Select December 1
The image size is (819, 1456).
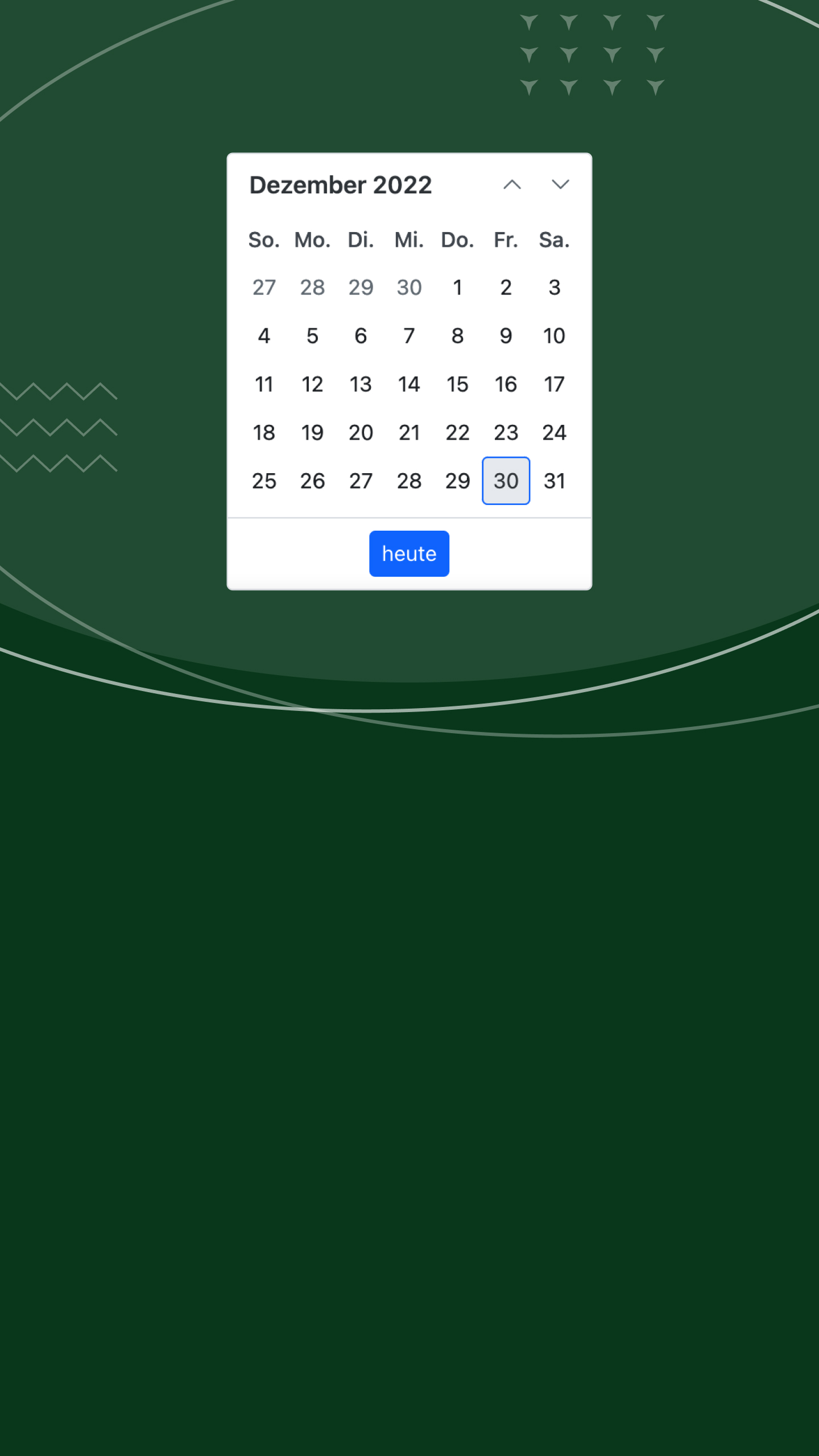click(x=457, y=288)
